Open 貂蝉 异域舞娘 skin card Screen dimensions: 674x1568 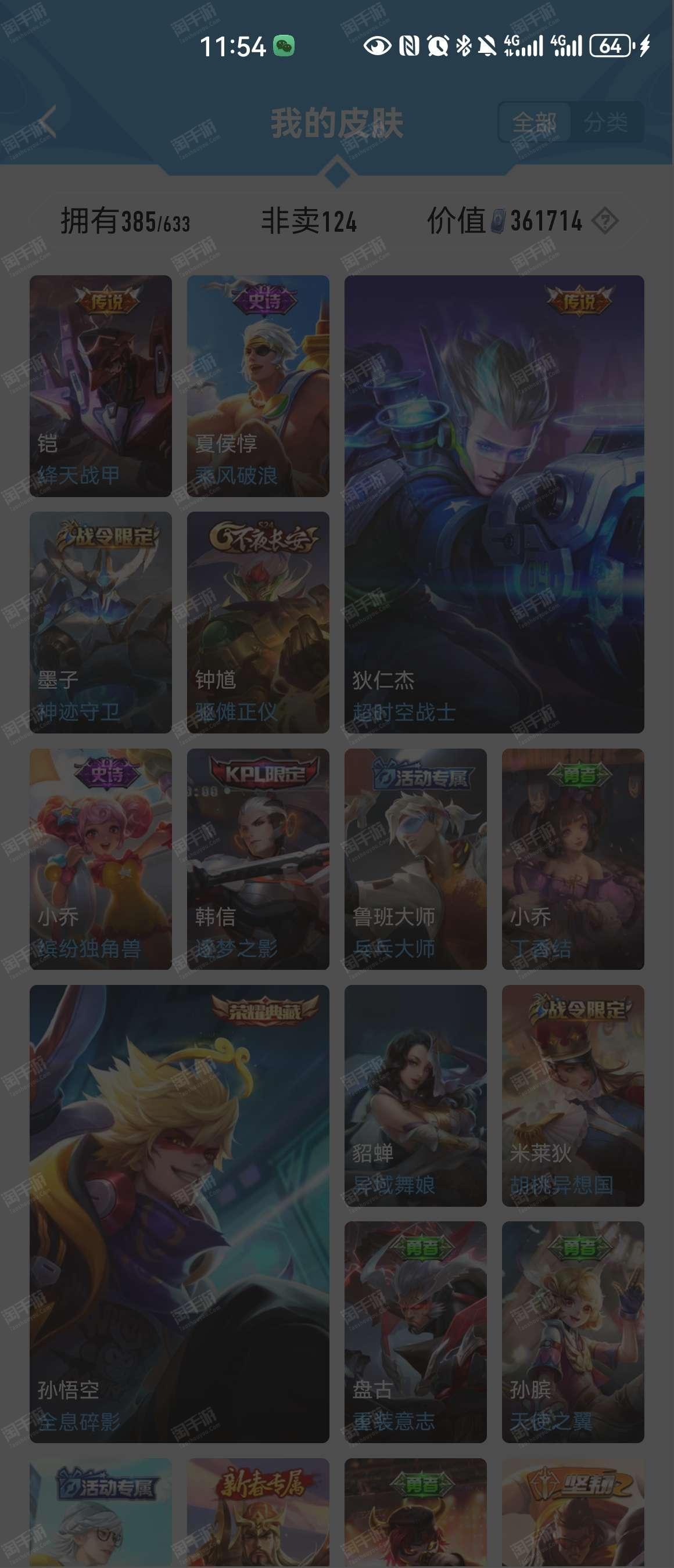click(x=415, y=1096)
